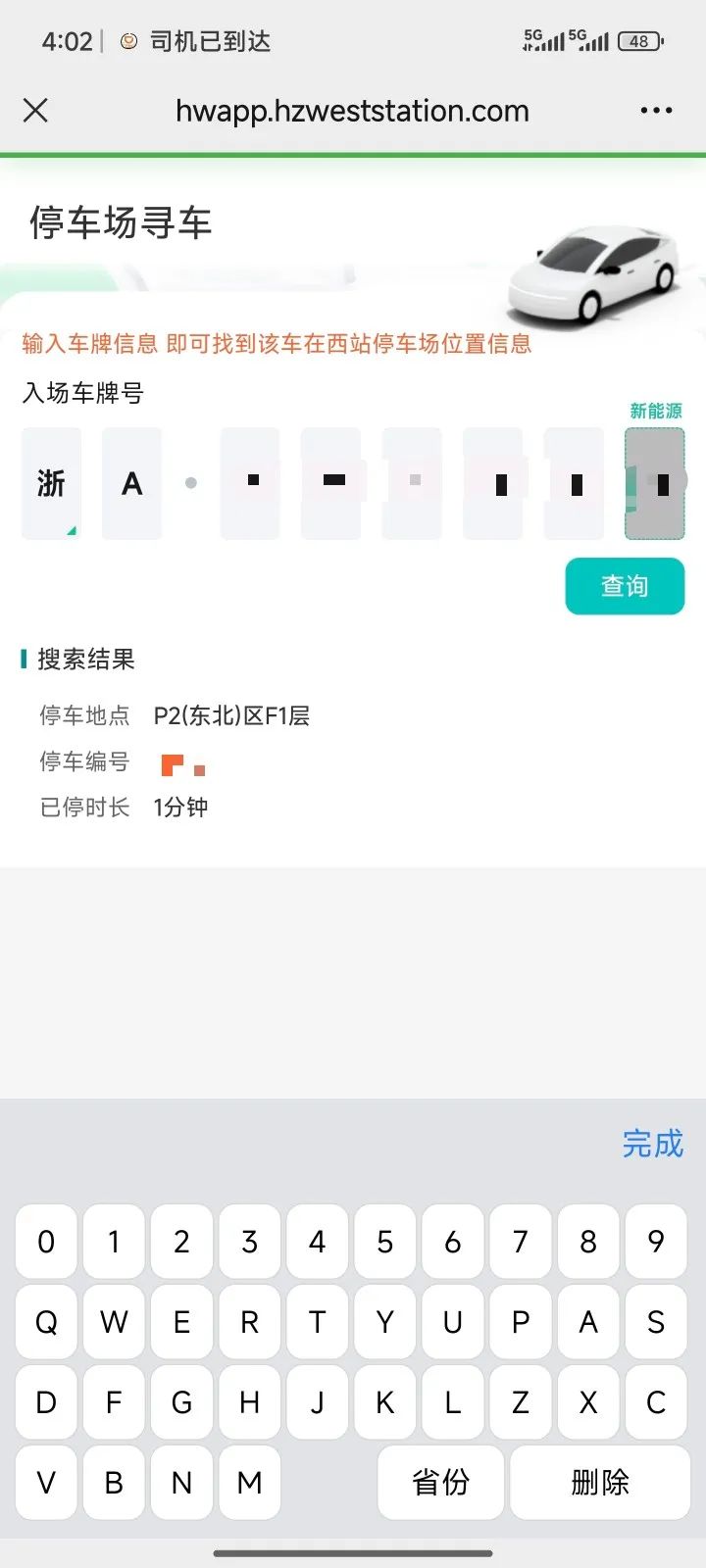Expand the 浙 province selector
The image size is (706, 1568).
click(x=50, y=484)
